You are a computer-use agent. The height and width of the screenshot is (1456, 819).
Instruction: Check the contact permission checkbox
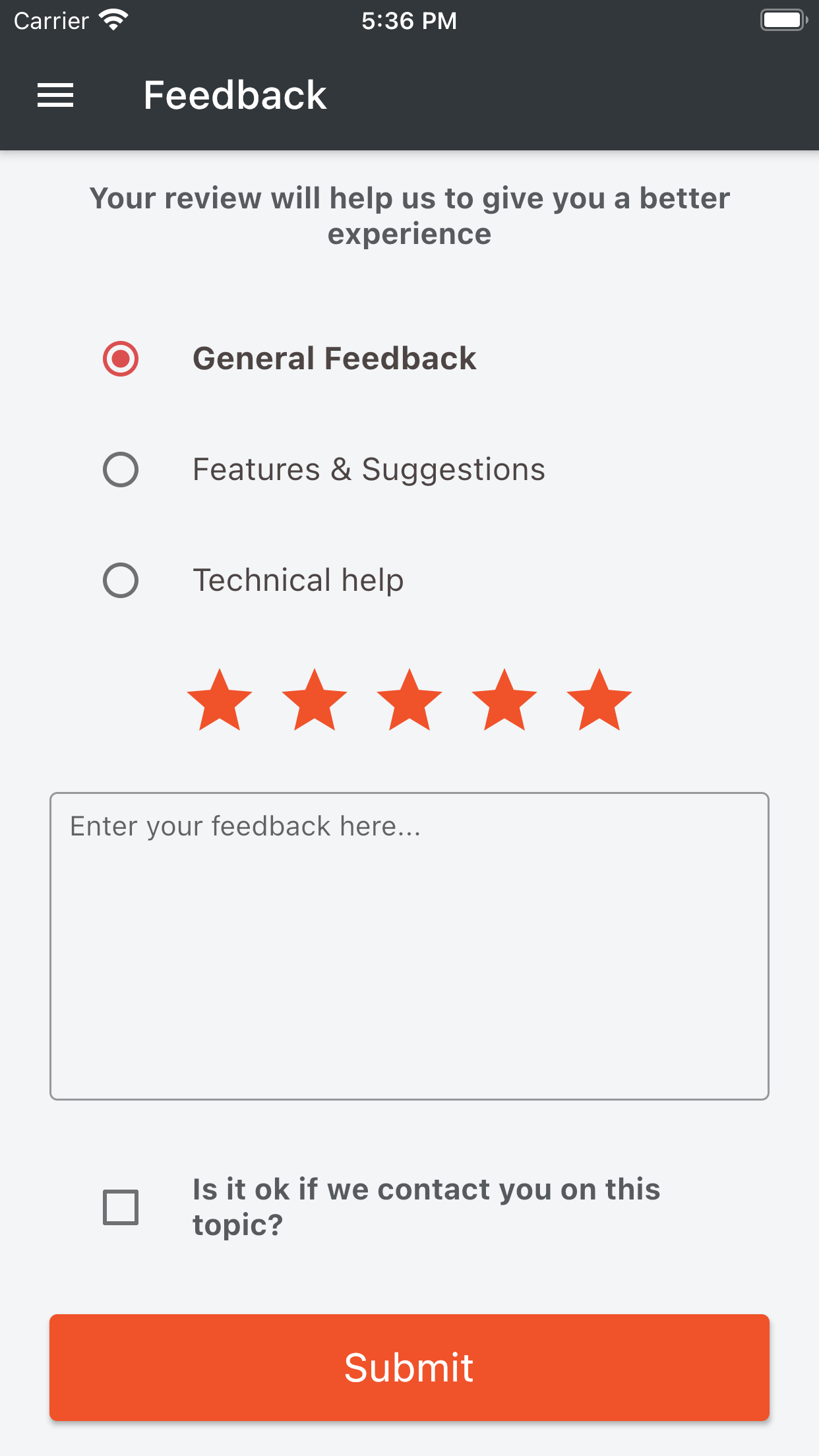pyautogui.click(x=121, y=1207)
